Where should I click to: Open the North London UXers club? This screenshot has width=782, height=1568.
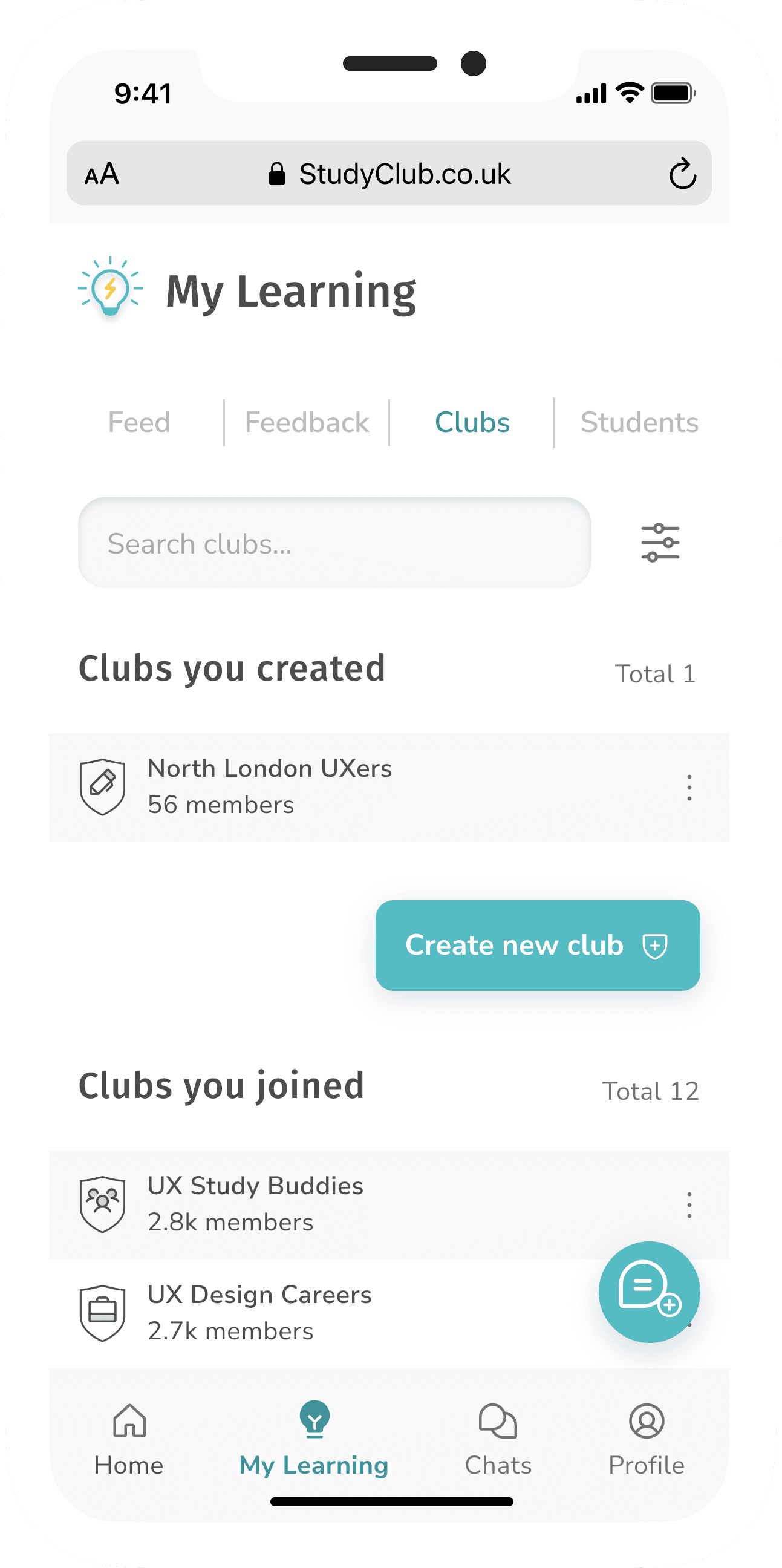click(x=389, y=787)
